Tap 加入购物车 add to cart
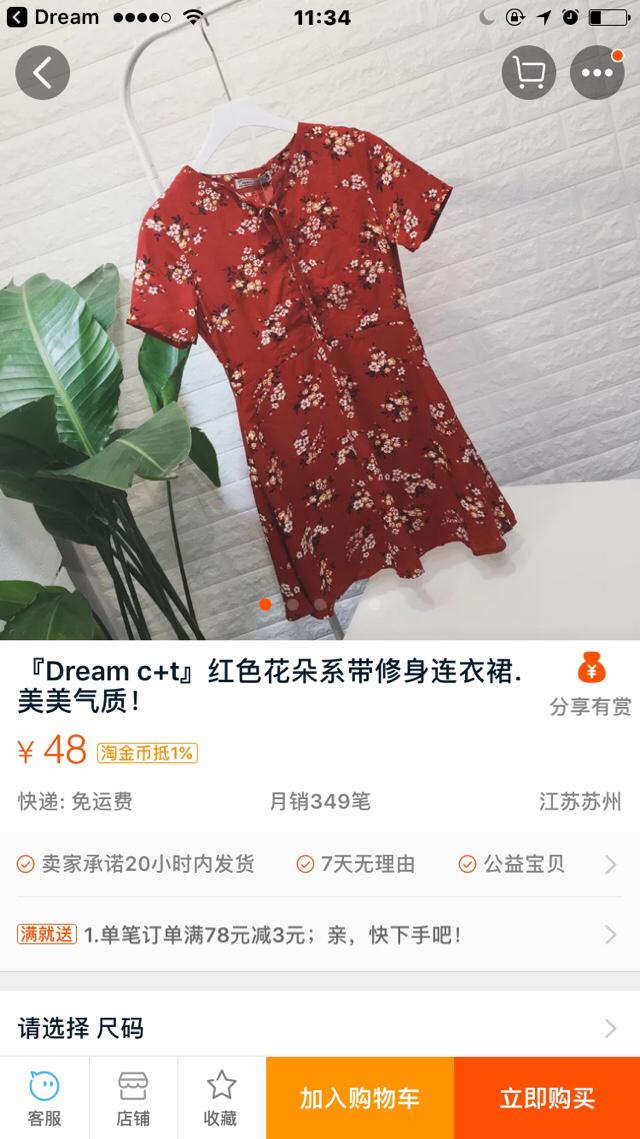640x1139 pixels. tap(360, 1098)
